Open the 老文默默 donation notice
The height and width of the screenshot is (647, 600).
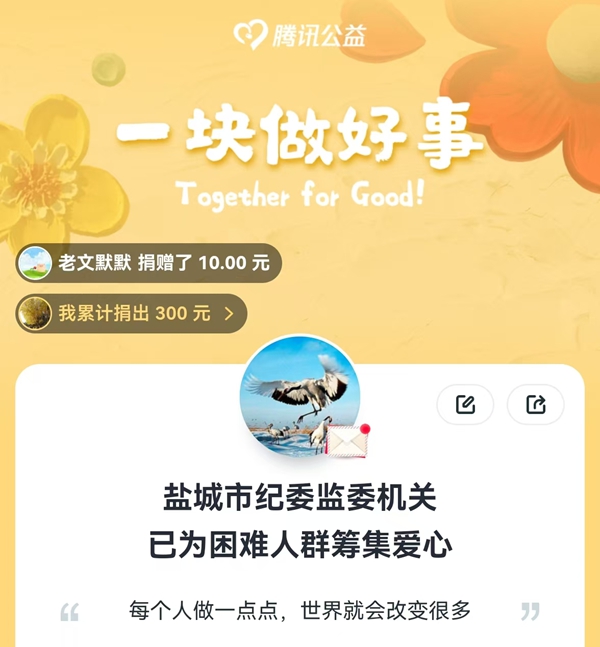pyautogui.click(x=150, y=263)
